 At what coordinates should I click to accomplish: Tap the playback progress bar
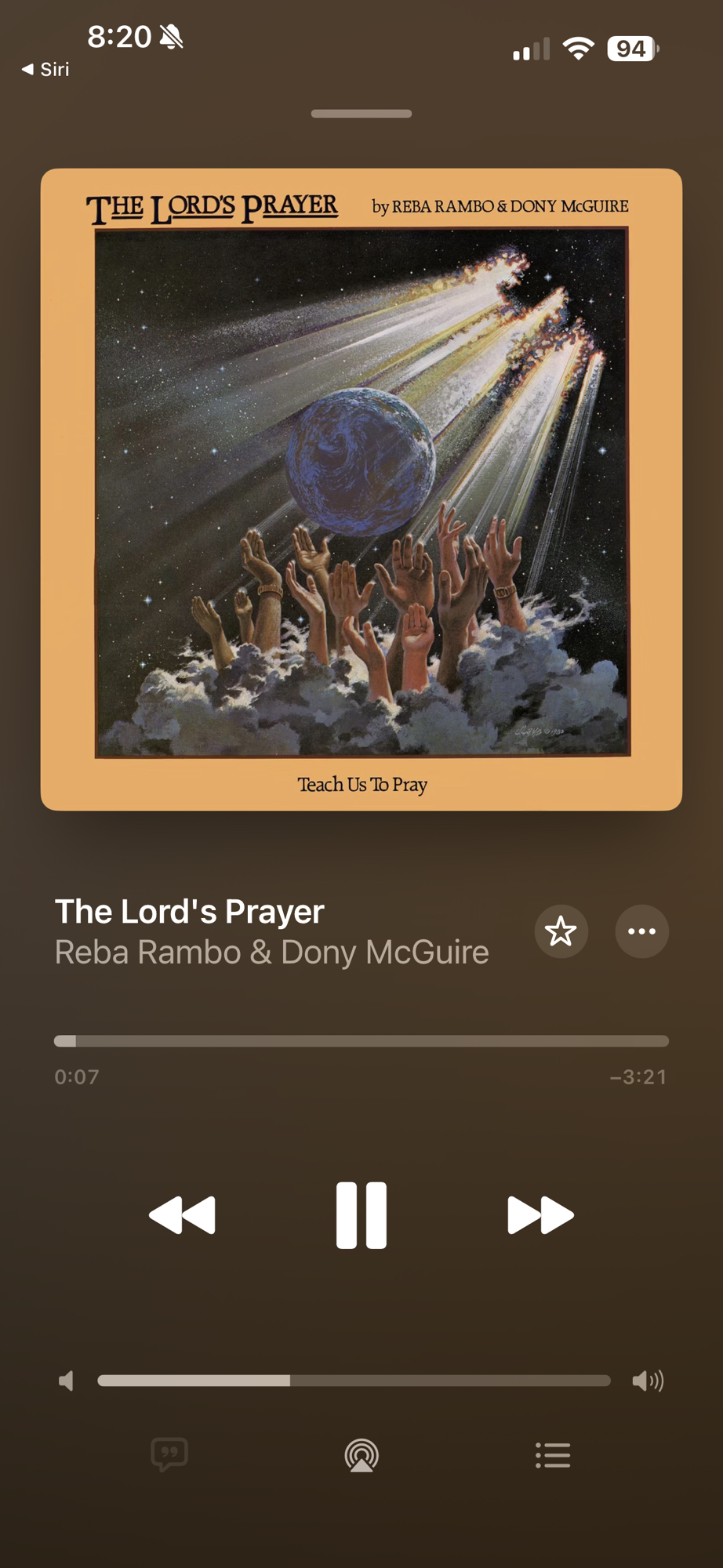361,1041
